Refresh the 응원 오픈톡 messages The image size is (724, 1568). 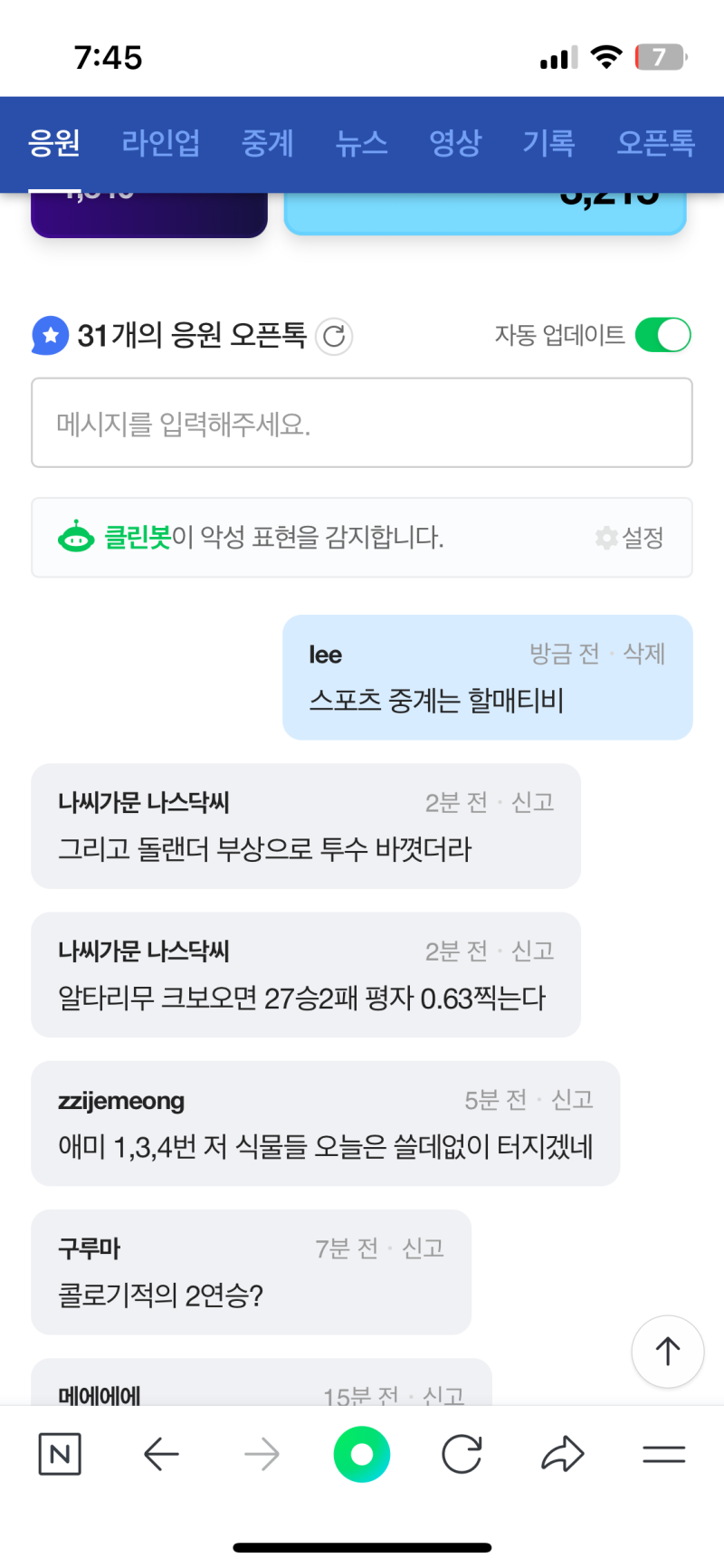coord(334,337)
